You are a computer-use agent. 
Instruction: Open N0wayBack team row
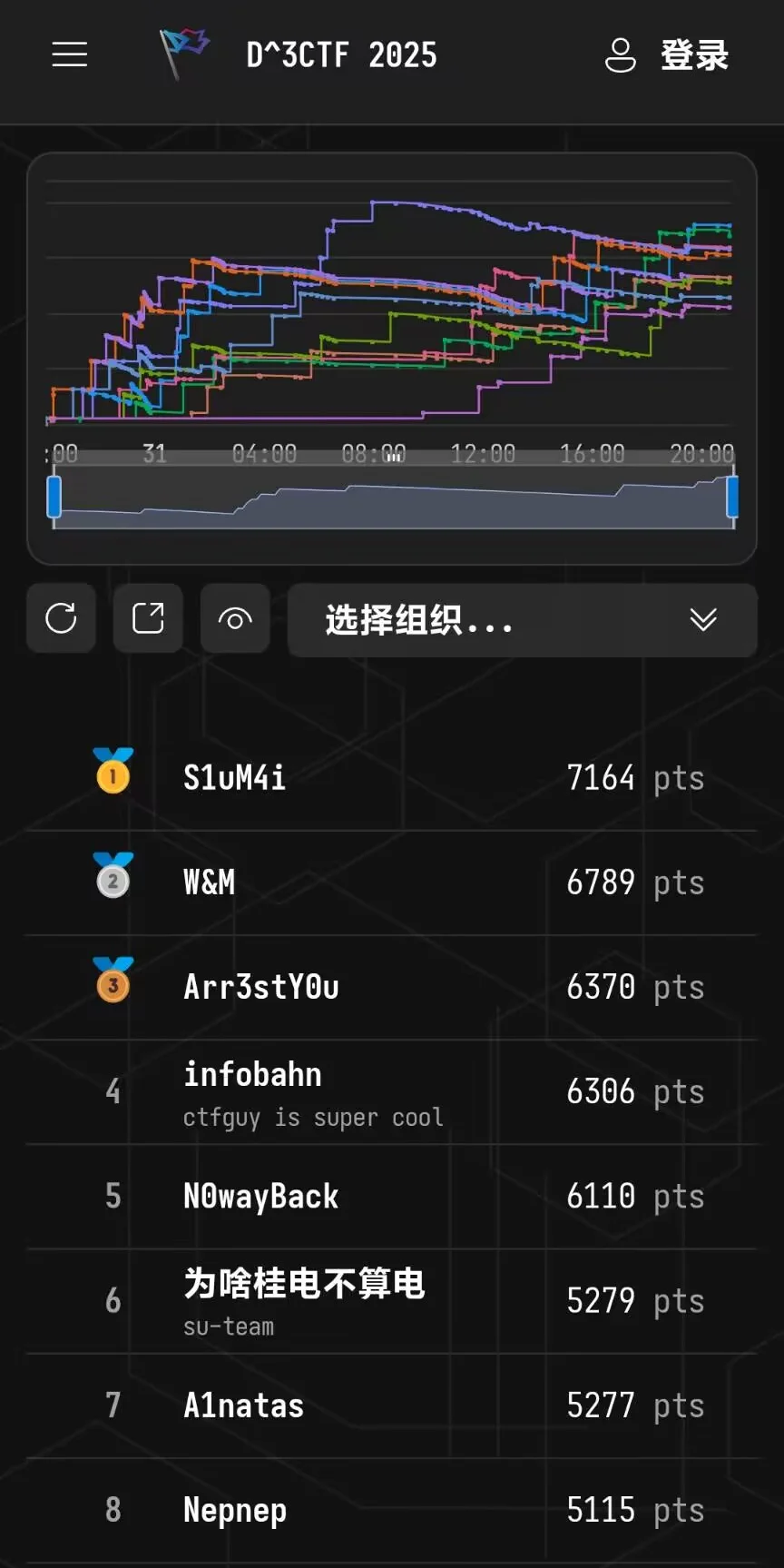tap(392, 1197)
